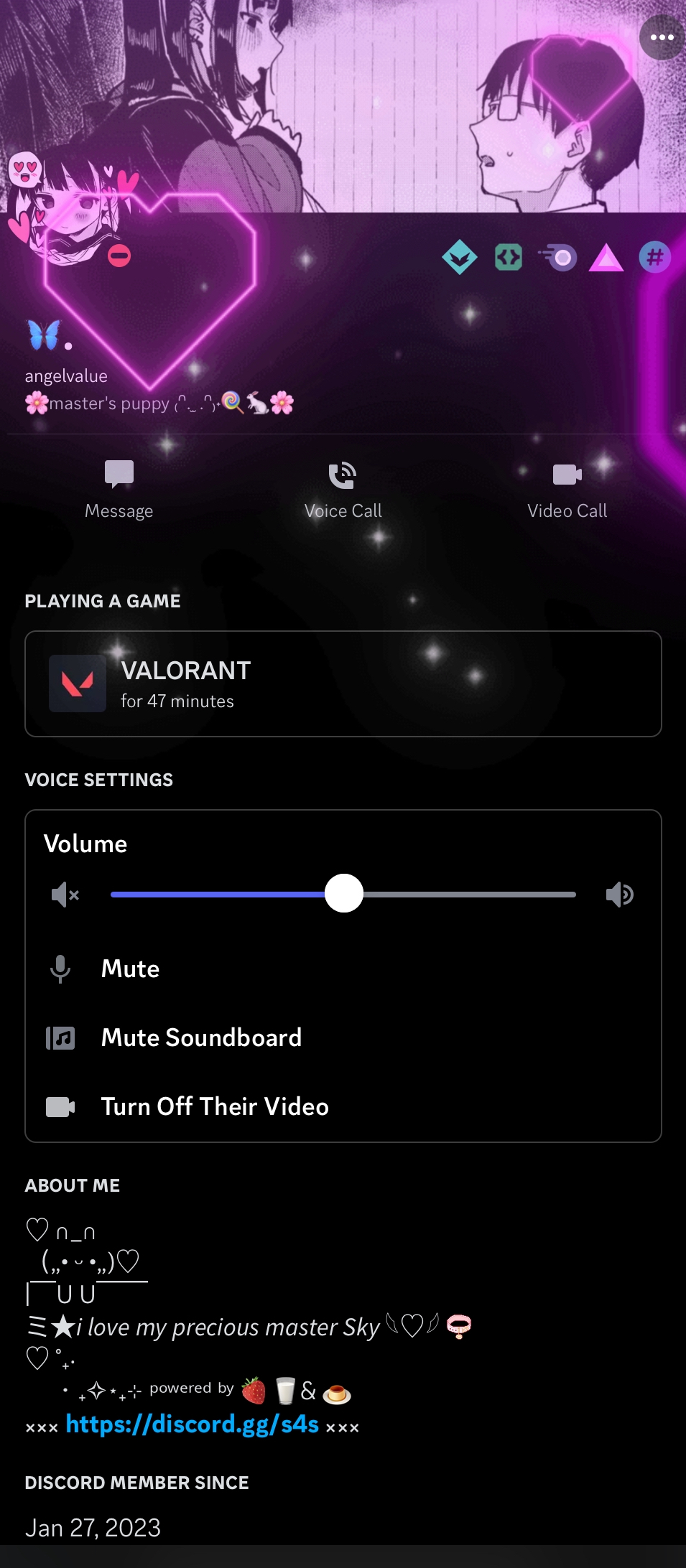686x1568 pixels.
Task: Select Mute Soundboard option
Action: tap(201, 1037)
